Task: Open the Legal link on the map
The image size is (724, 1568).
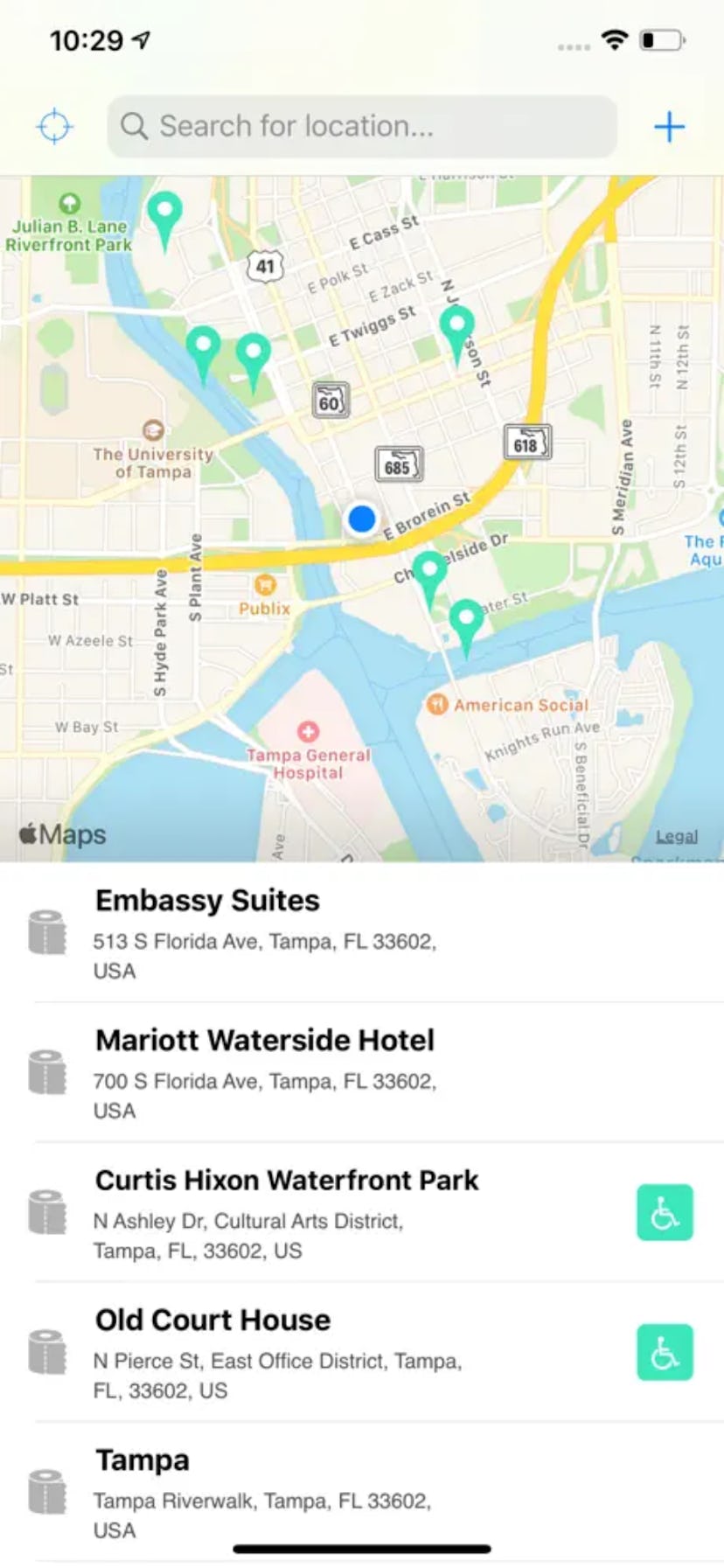Action: (677, 837)
